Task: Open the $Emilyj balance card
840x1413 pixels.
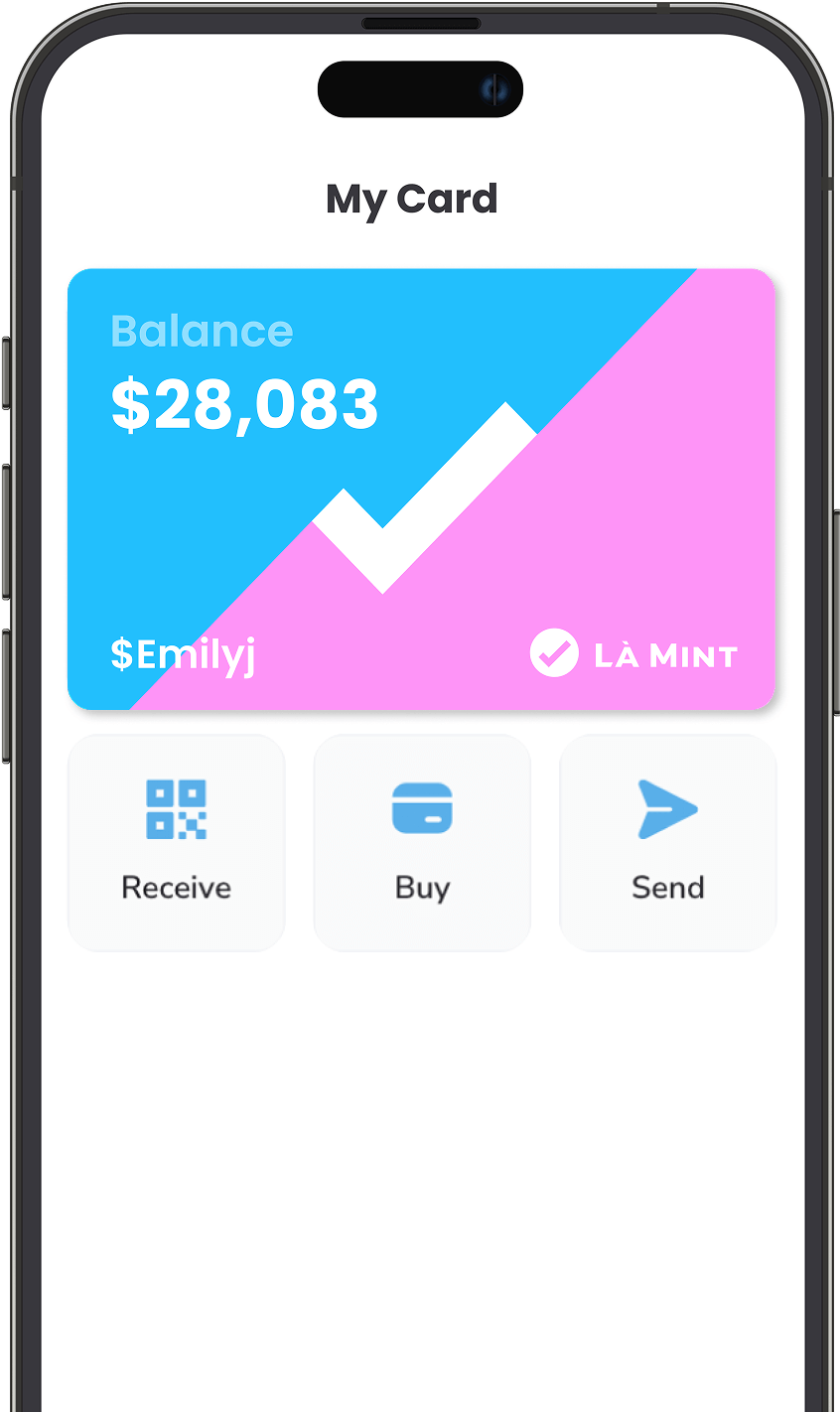Action: [x=421, y=489]
